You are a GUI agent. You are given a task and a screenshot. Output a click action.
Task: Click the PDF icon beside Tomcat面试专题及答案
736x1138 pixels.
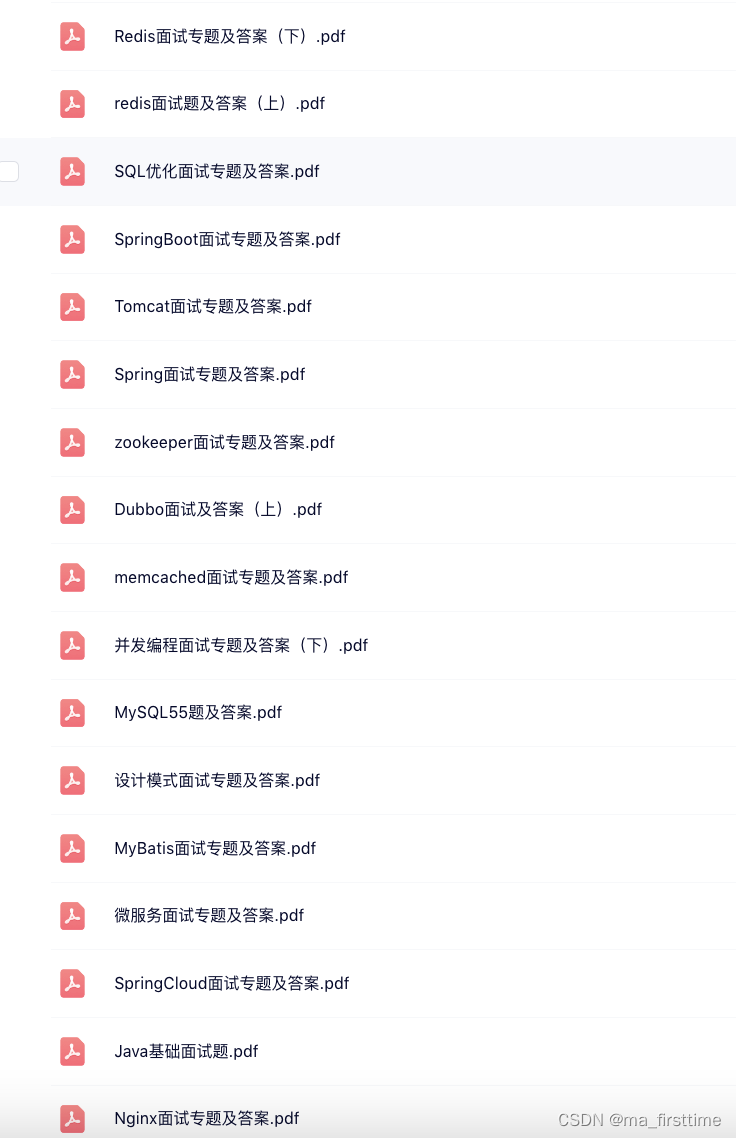point(72,307)
